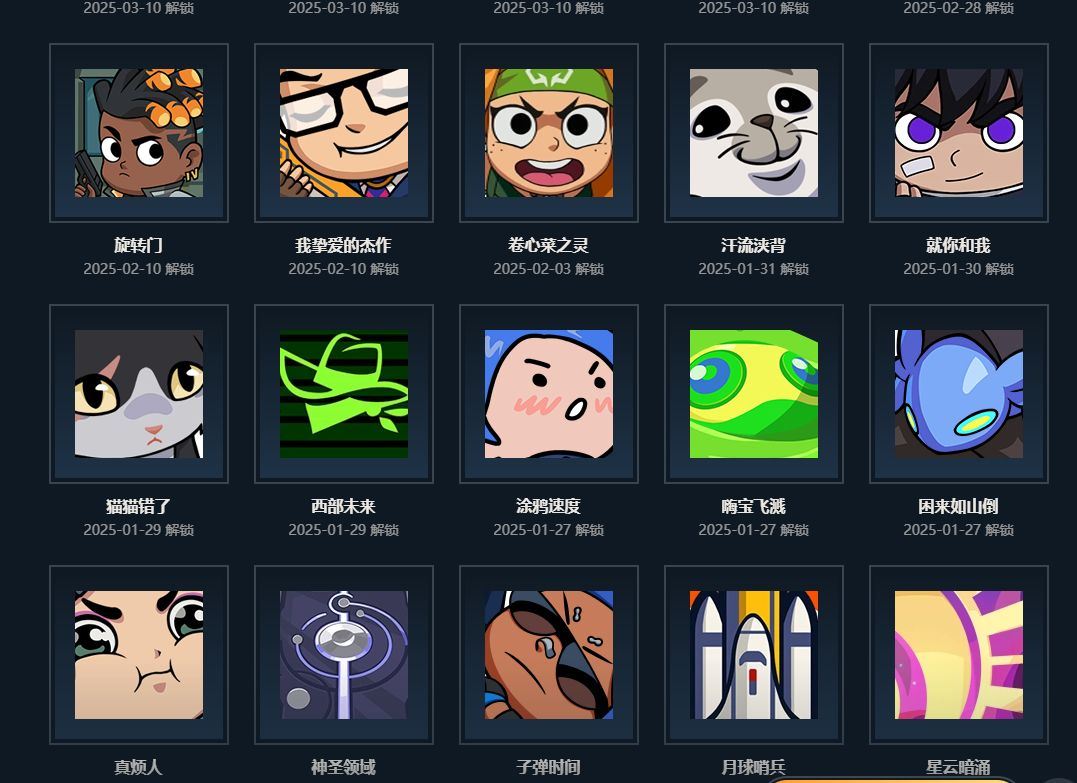
Task: Open the 就你和我 avatar
Action: (959, 133)
